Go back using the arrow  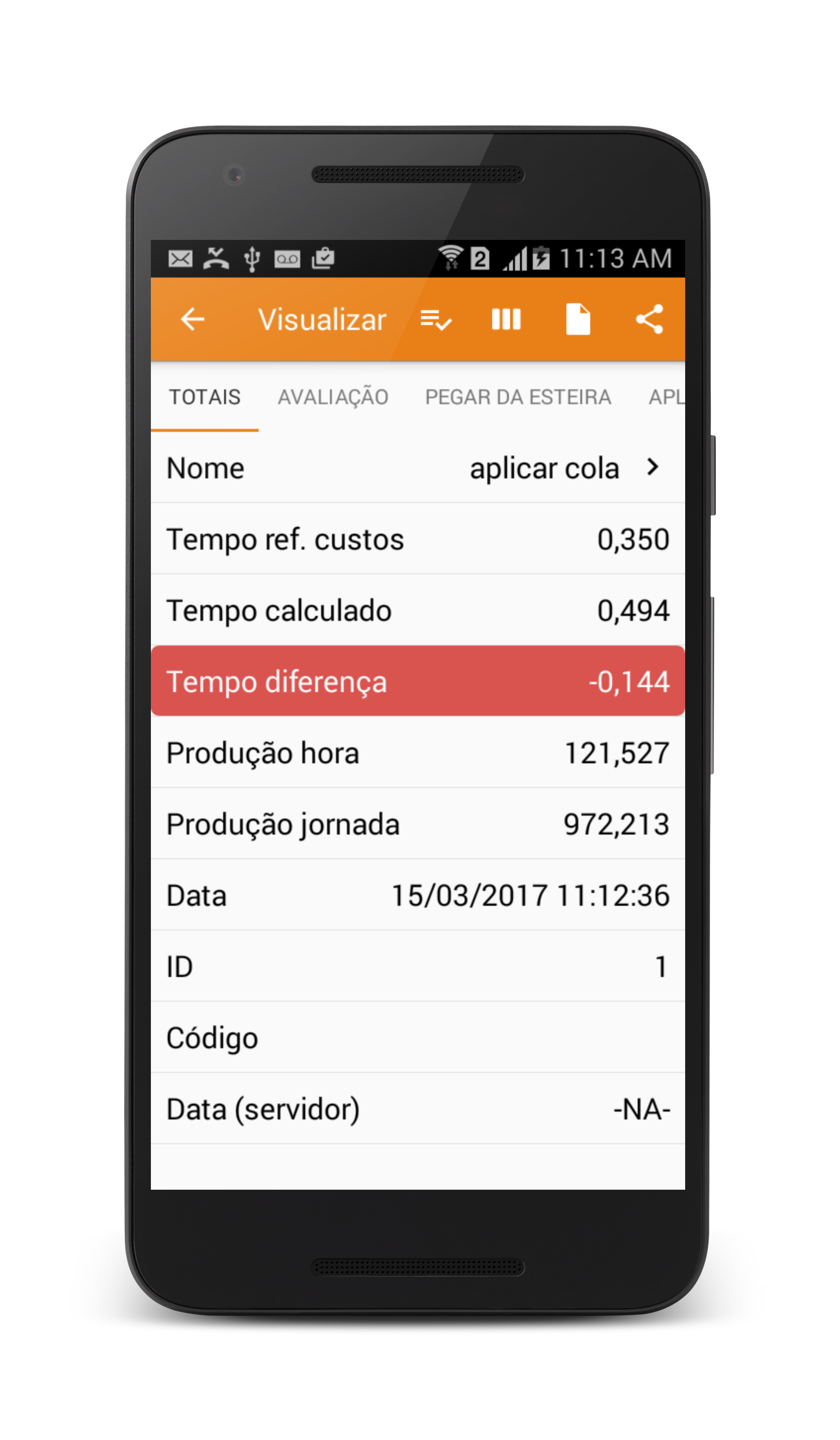[192, 319]
